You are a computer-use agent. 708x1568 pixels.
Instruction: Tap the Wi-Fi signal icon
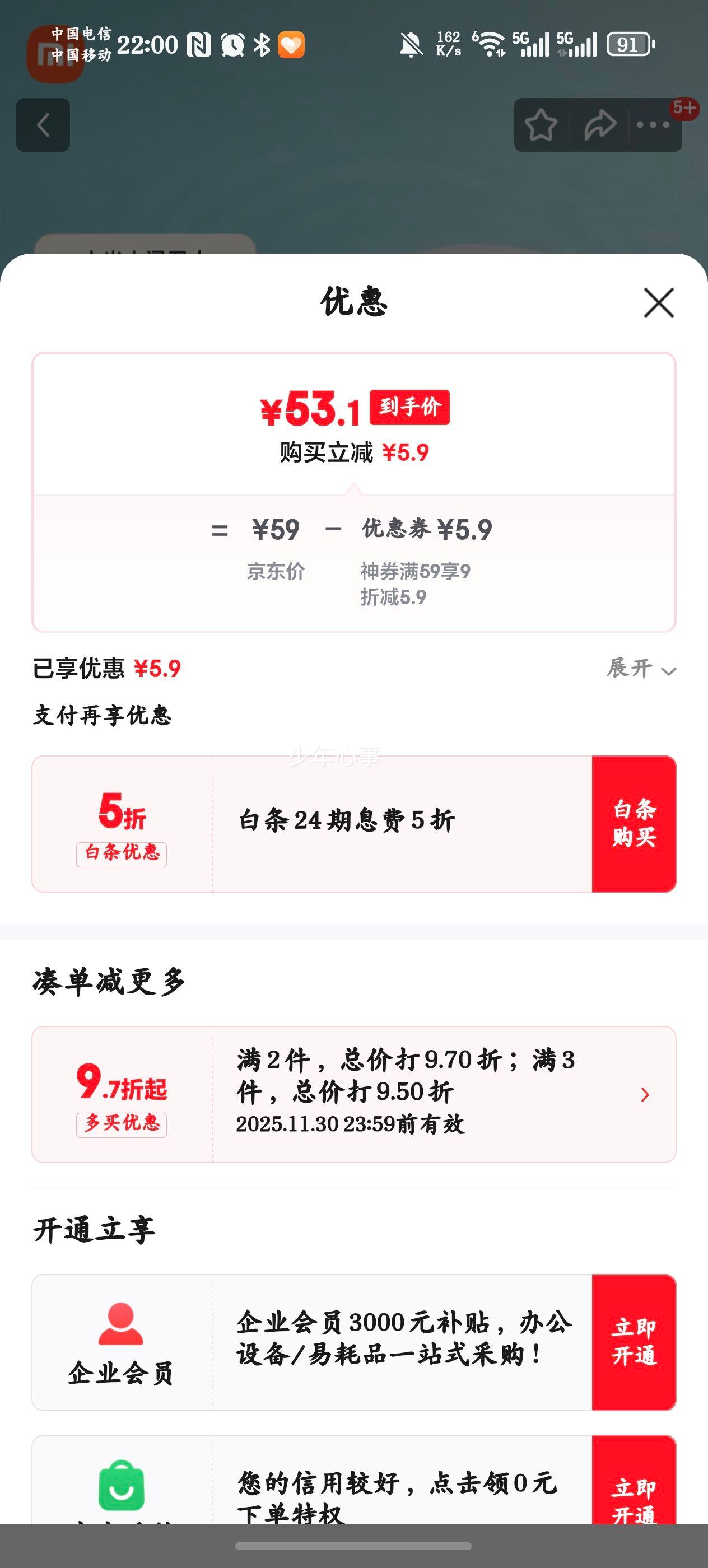[491, 44]
